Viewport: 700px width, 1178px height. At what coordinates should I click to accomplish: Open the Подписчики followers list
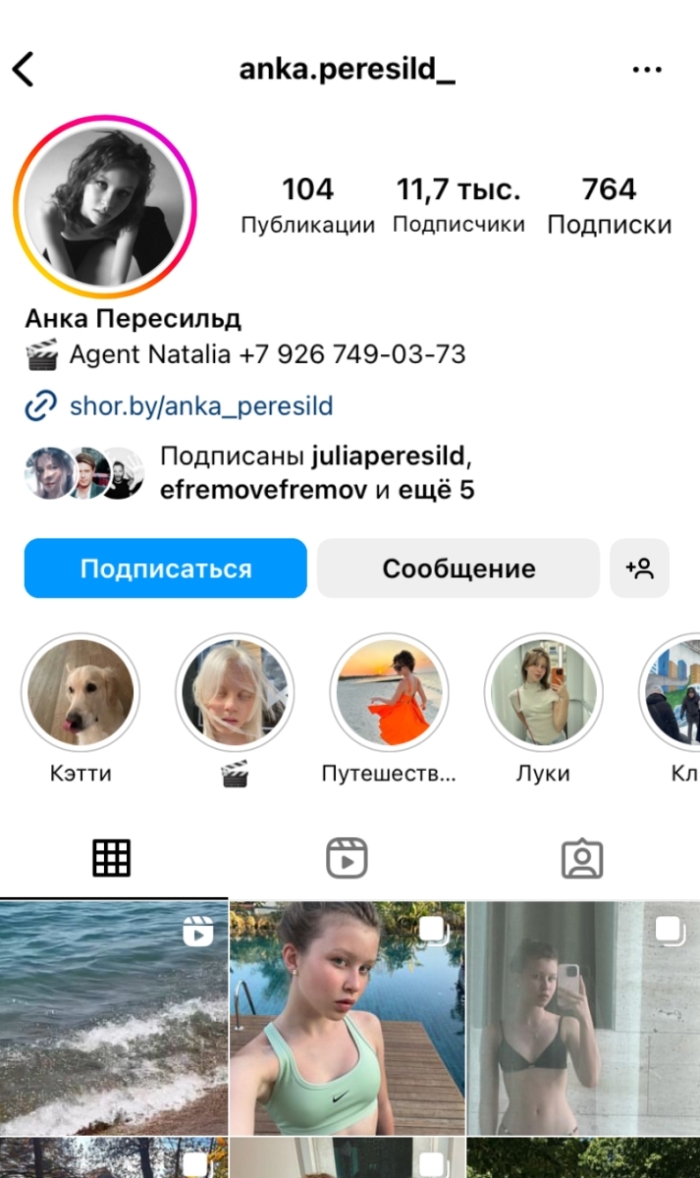pos(458,205)
